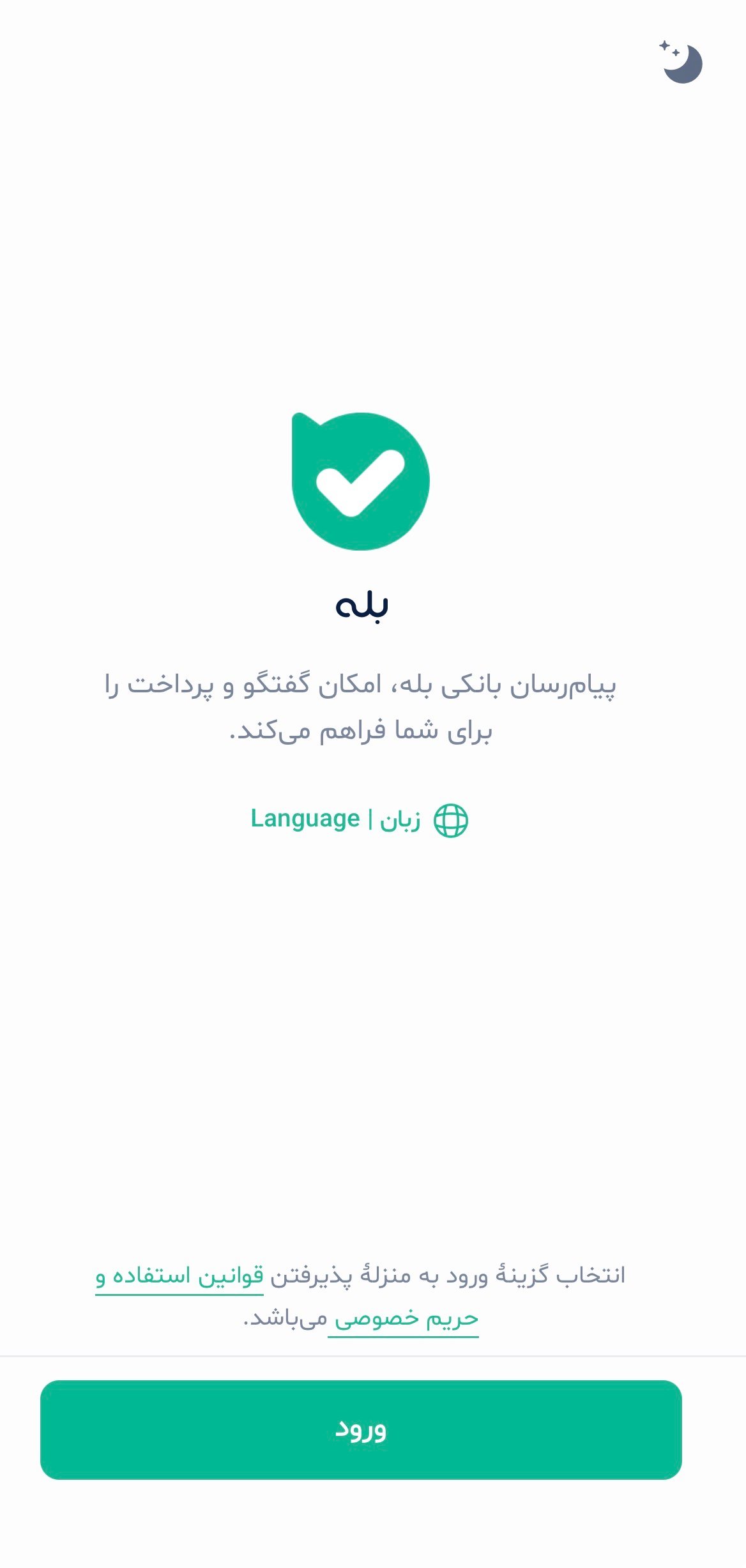Viewport: 746px width, 1568px height.
Task: Open the حریم خصوصی privacy link
Action: coord(404,1318)
